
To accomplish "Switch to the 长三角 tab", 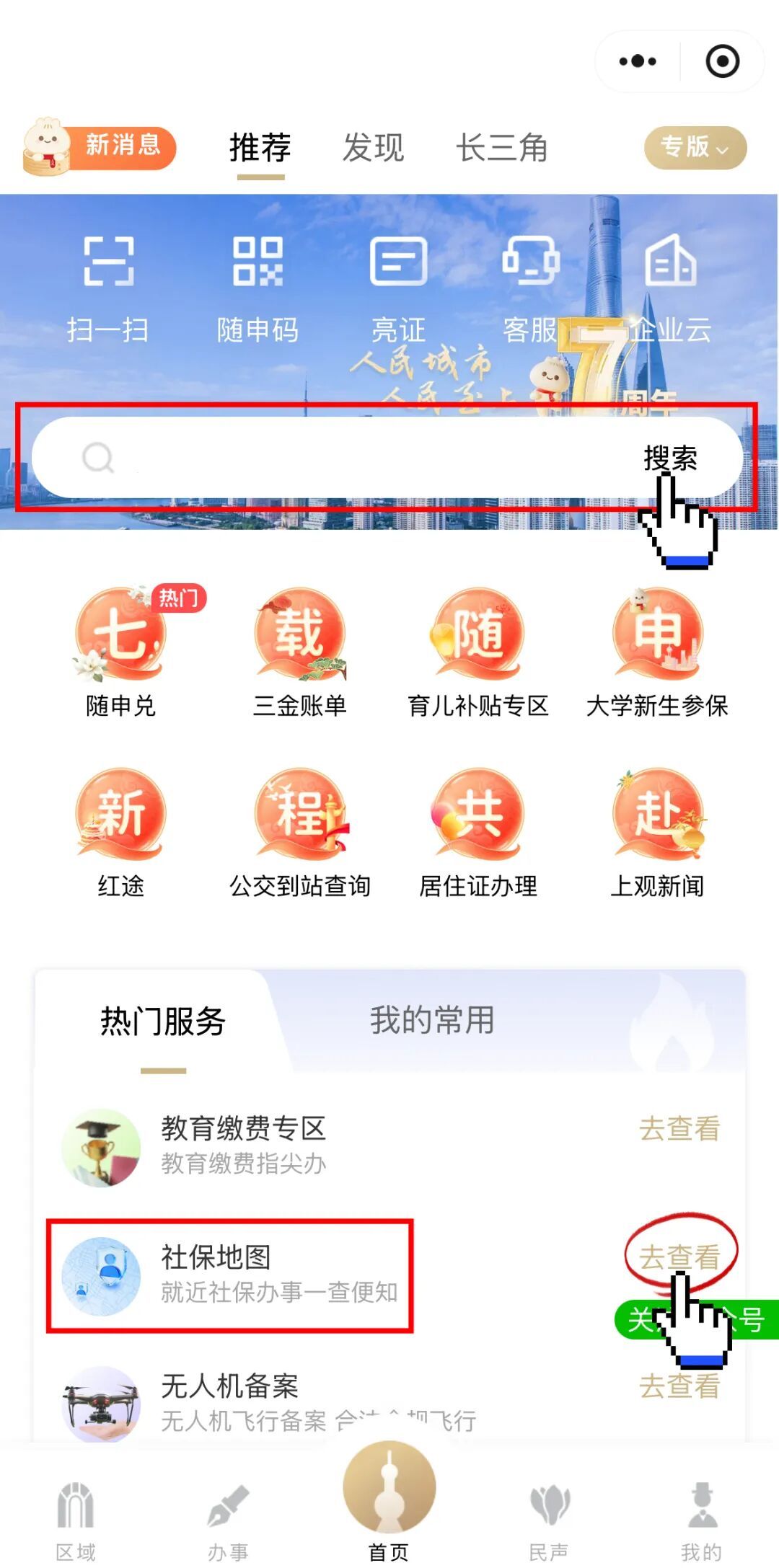I will 502,149.
